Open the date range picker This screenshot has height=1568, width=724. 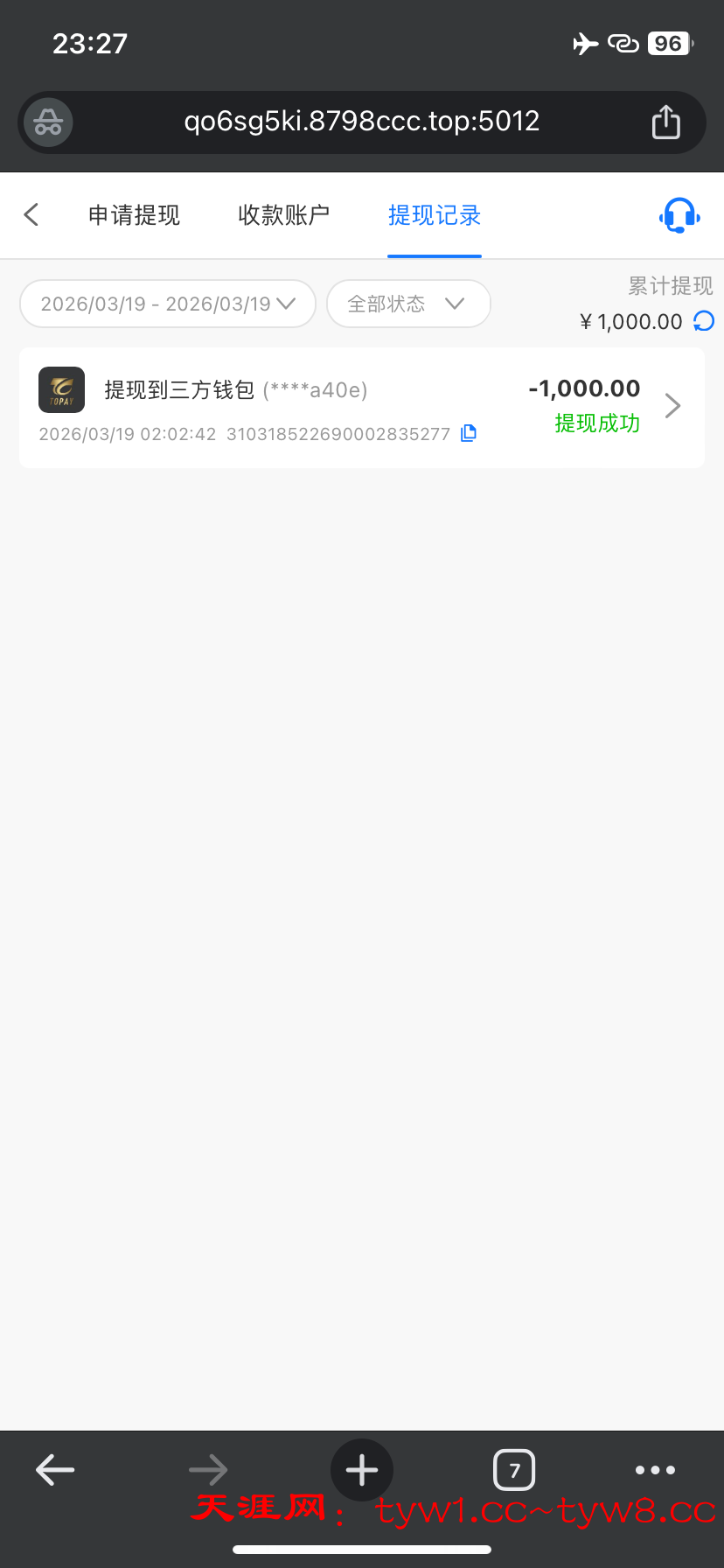pyautogui.click(x=168, y=304)
